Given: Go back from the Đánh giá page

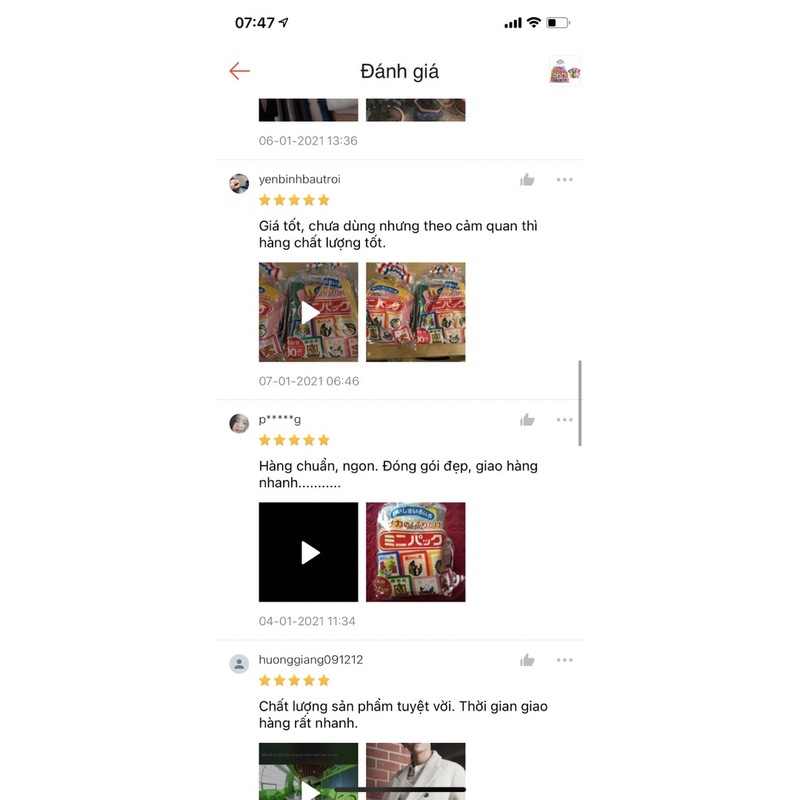Looking at the screenshot, I should (x=239, y=71).
